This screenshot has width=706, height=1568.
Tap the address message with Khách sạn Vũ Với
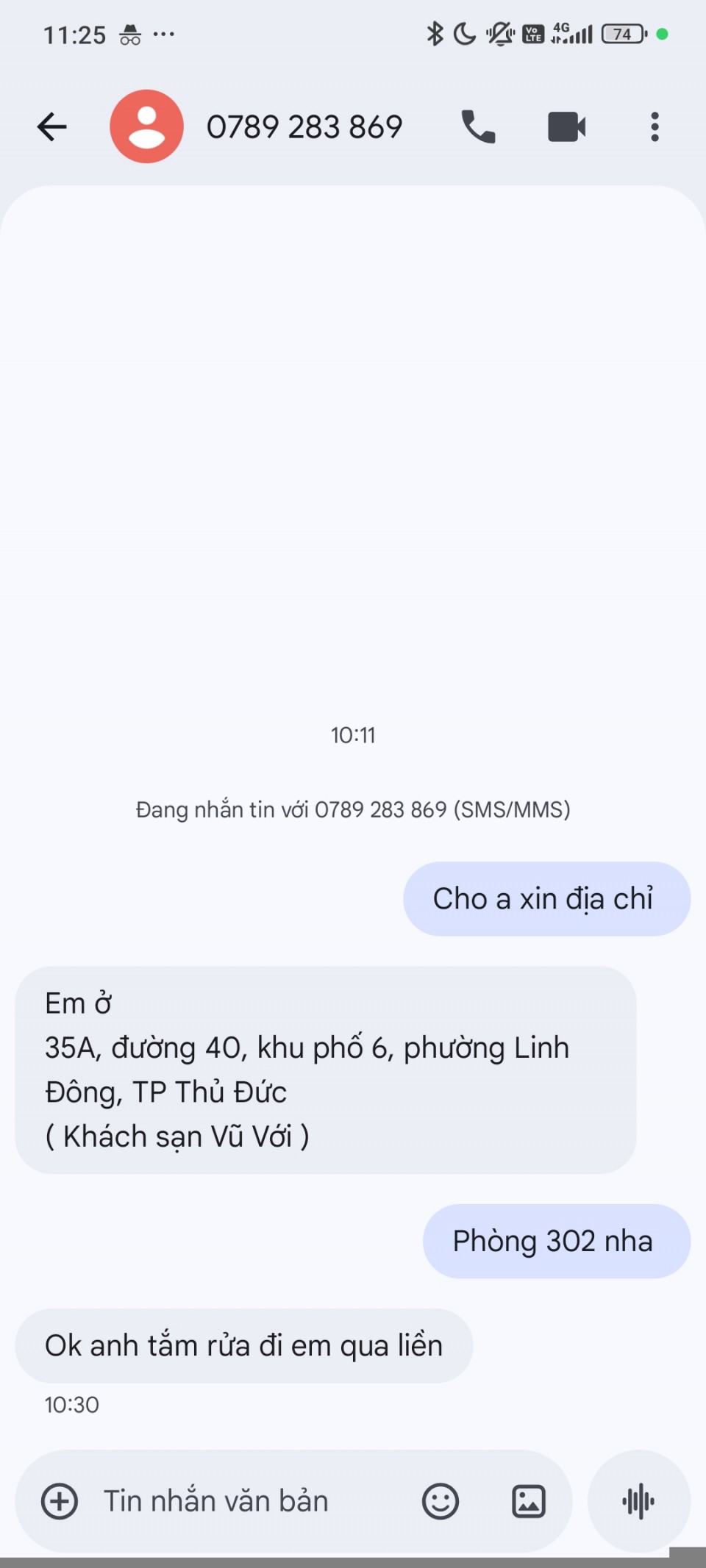325,1070
